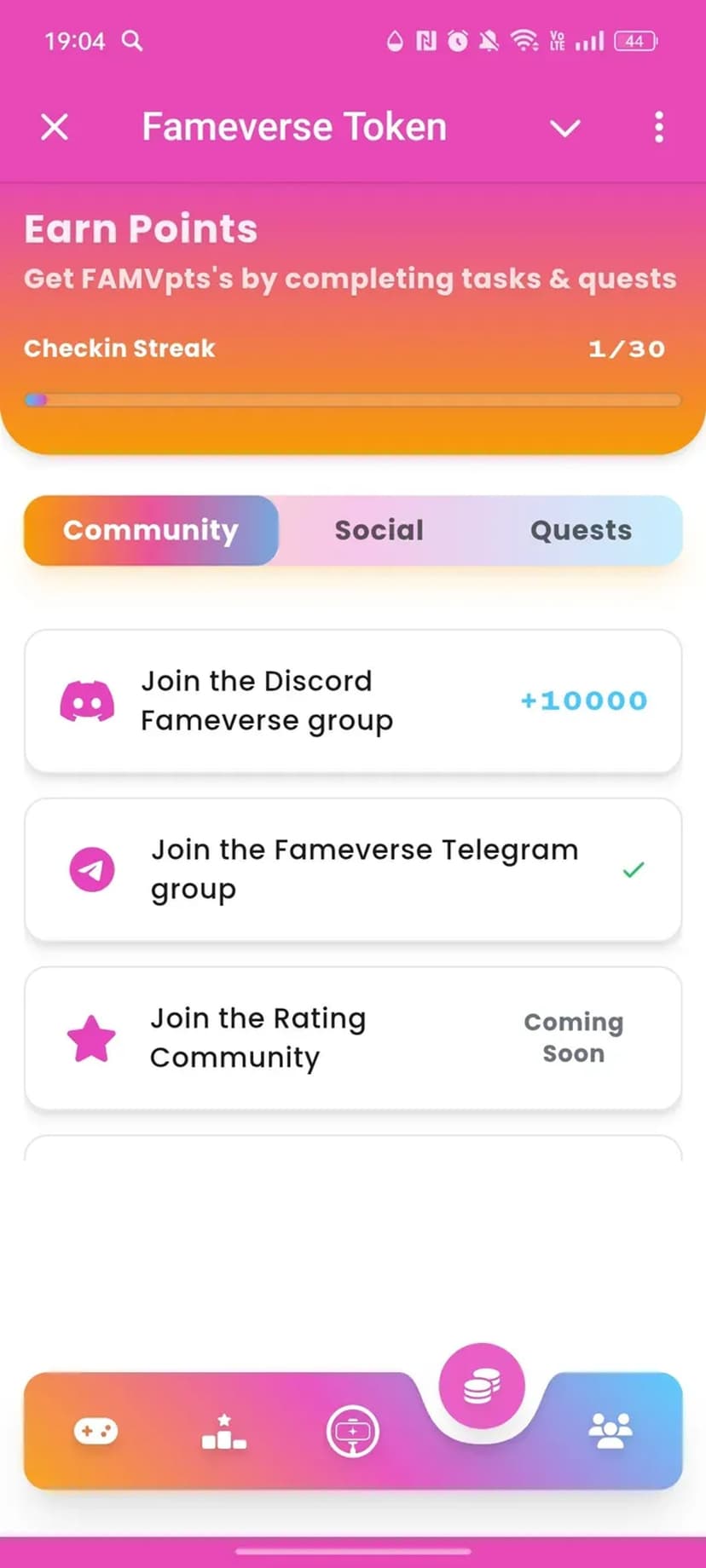Open the Join the Discord Fameverse group task

353,700
